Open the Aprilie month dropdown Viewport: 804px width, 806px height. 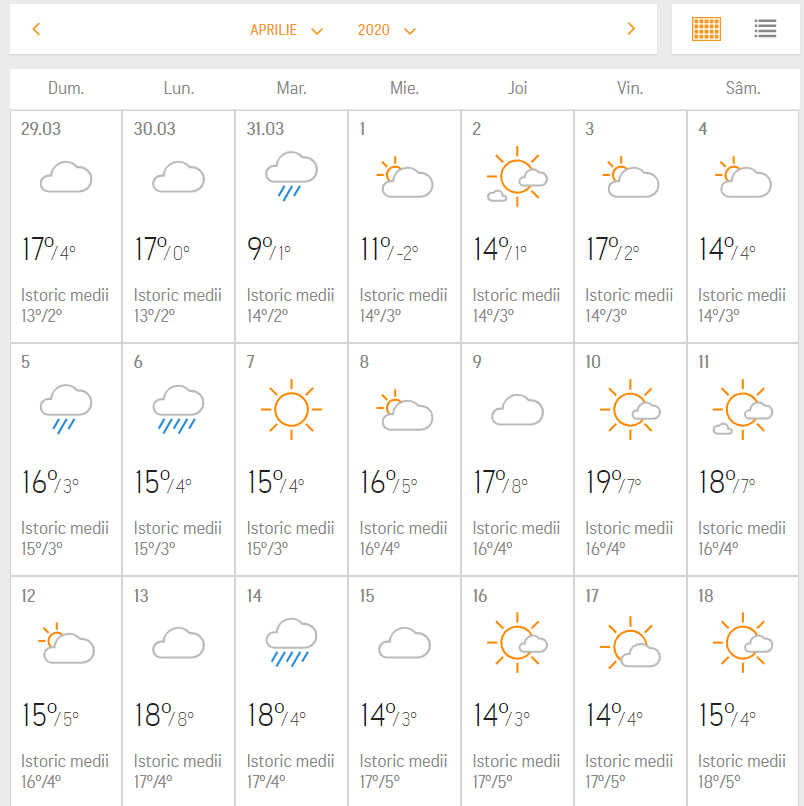286,30
